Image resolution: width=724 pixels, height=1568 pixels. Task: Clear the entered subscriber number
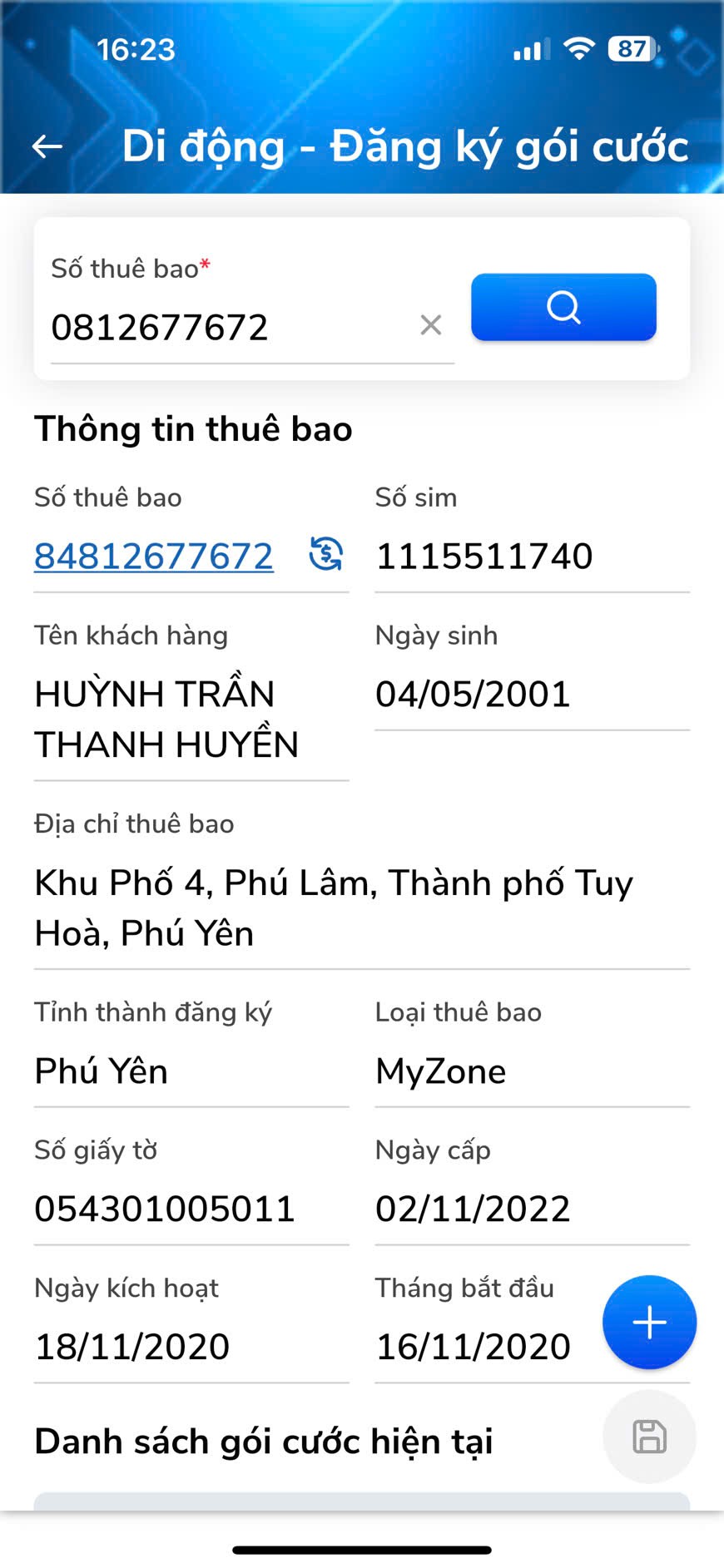tap(431, 325)
